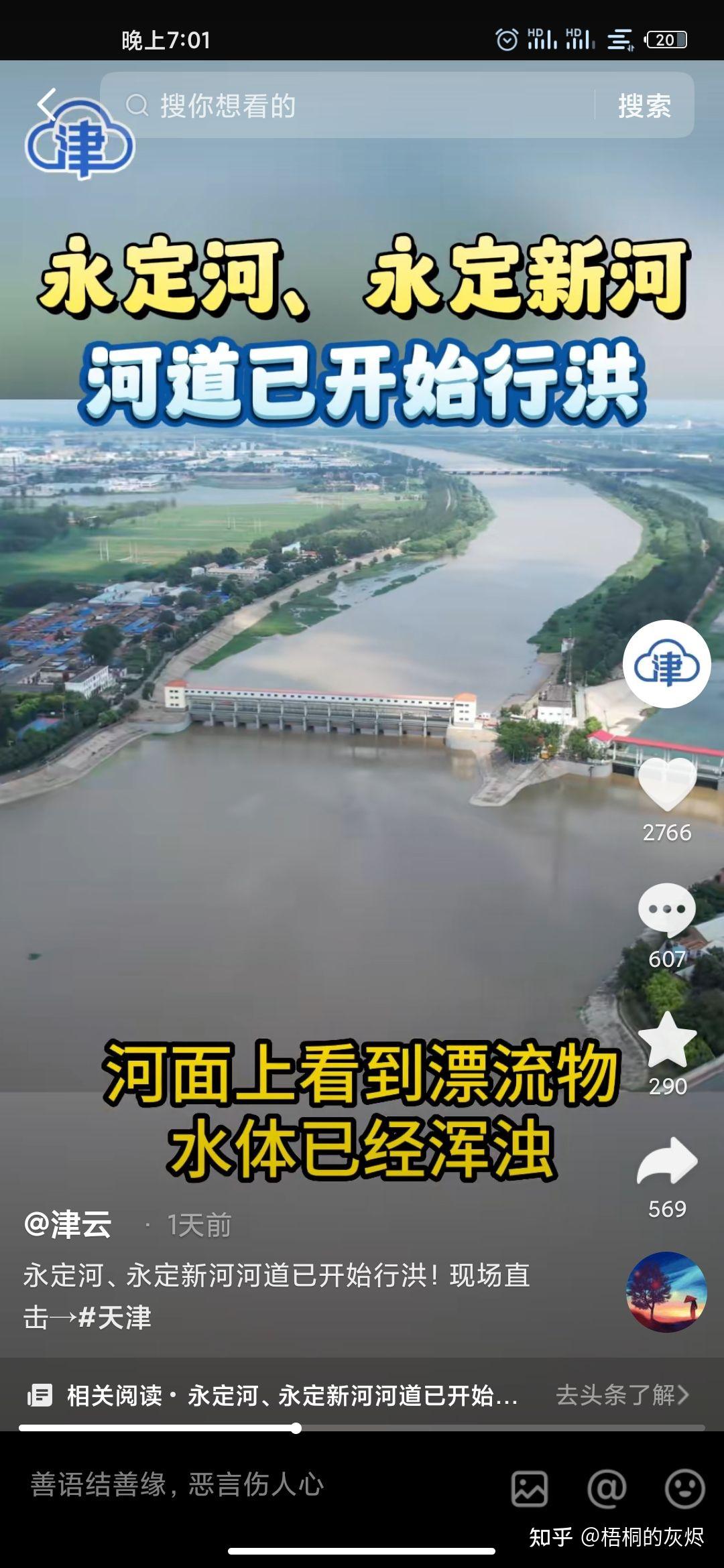
Task: Go back using the top-left arrow
Action: click(x=47, y=105)
